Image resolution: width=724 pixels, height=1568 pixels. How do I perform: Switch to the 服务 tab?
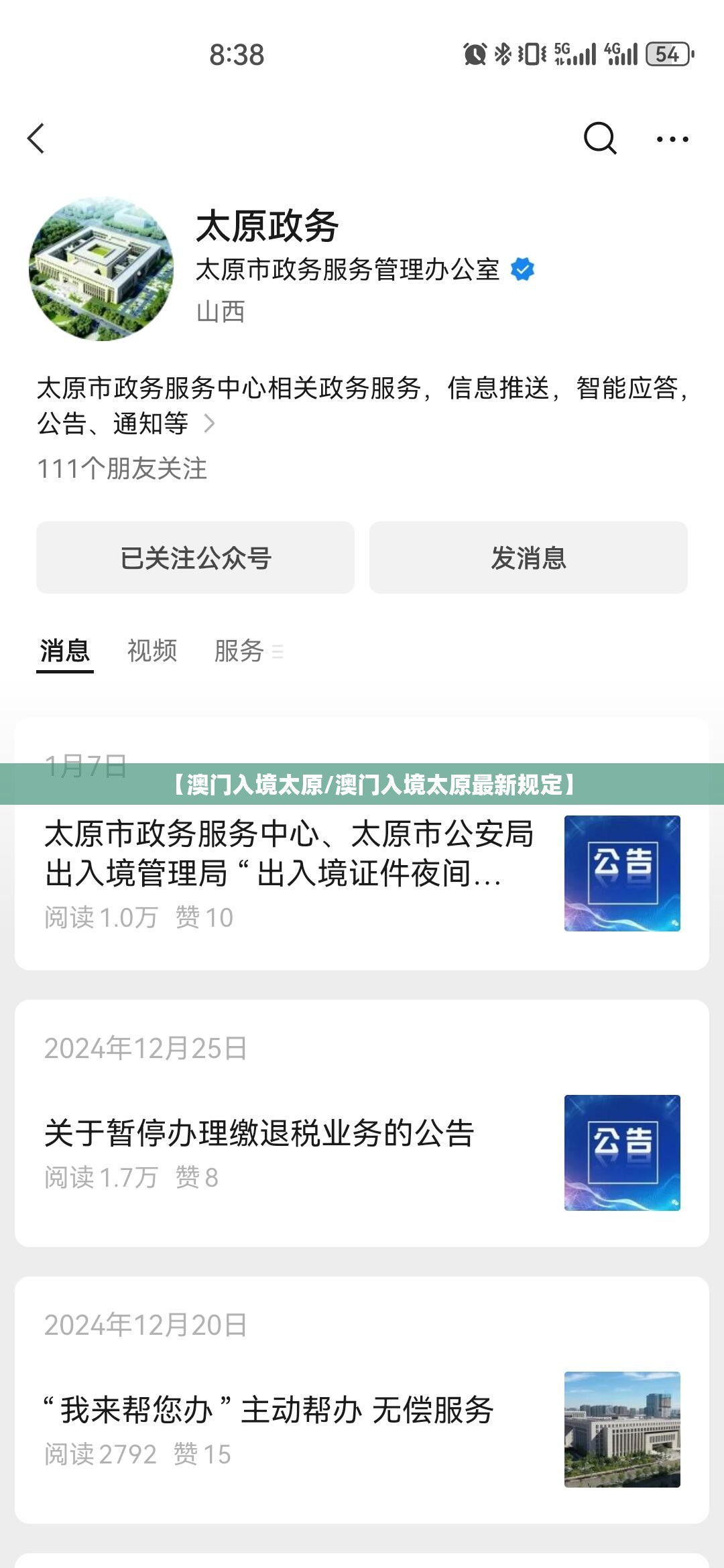point(238,650)
